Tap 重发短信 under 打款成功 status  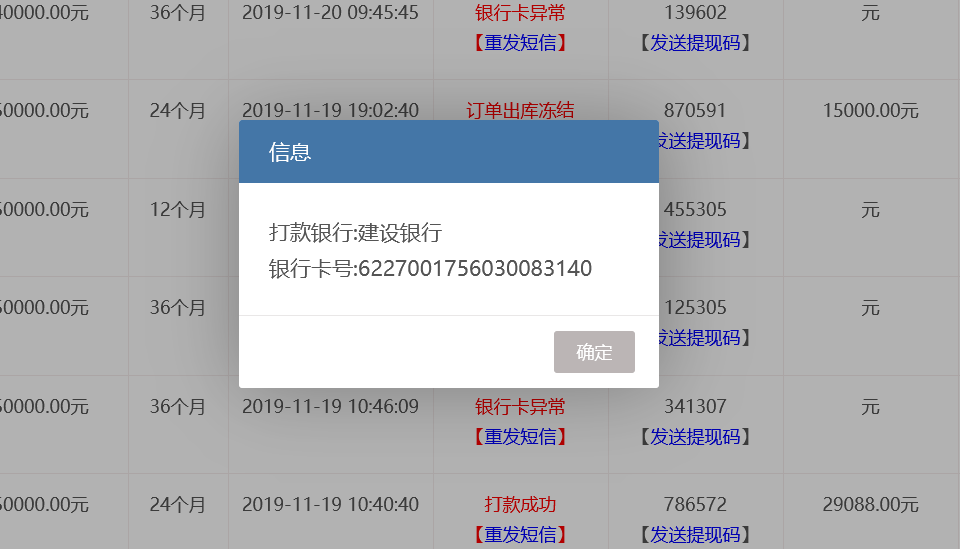(520, 535)
